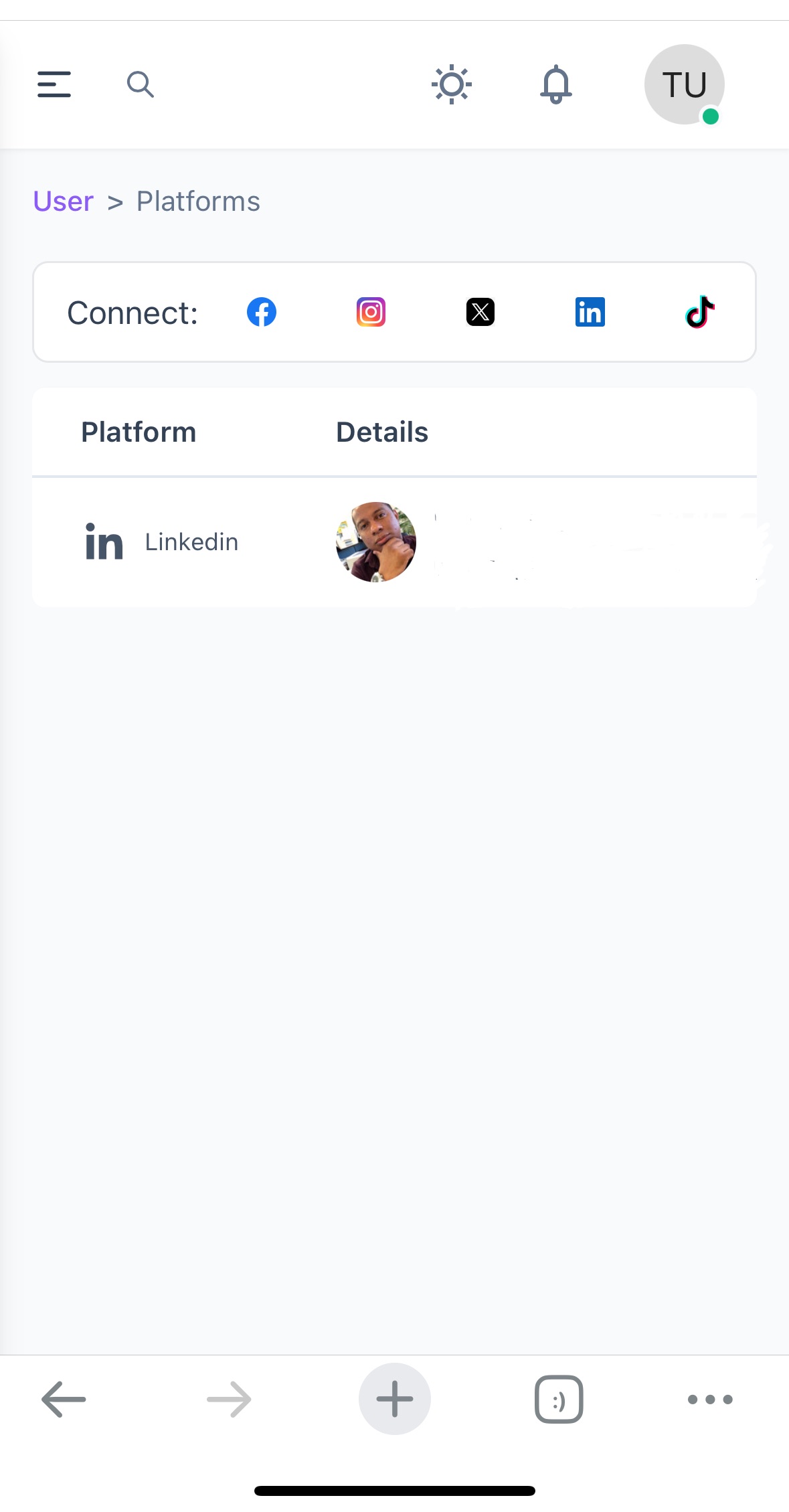The width and height of the screenshot is (789, 1512).
Task: Go back with the browser back arrow
Action: (x=64, y=1399)
